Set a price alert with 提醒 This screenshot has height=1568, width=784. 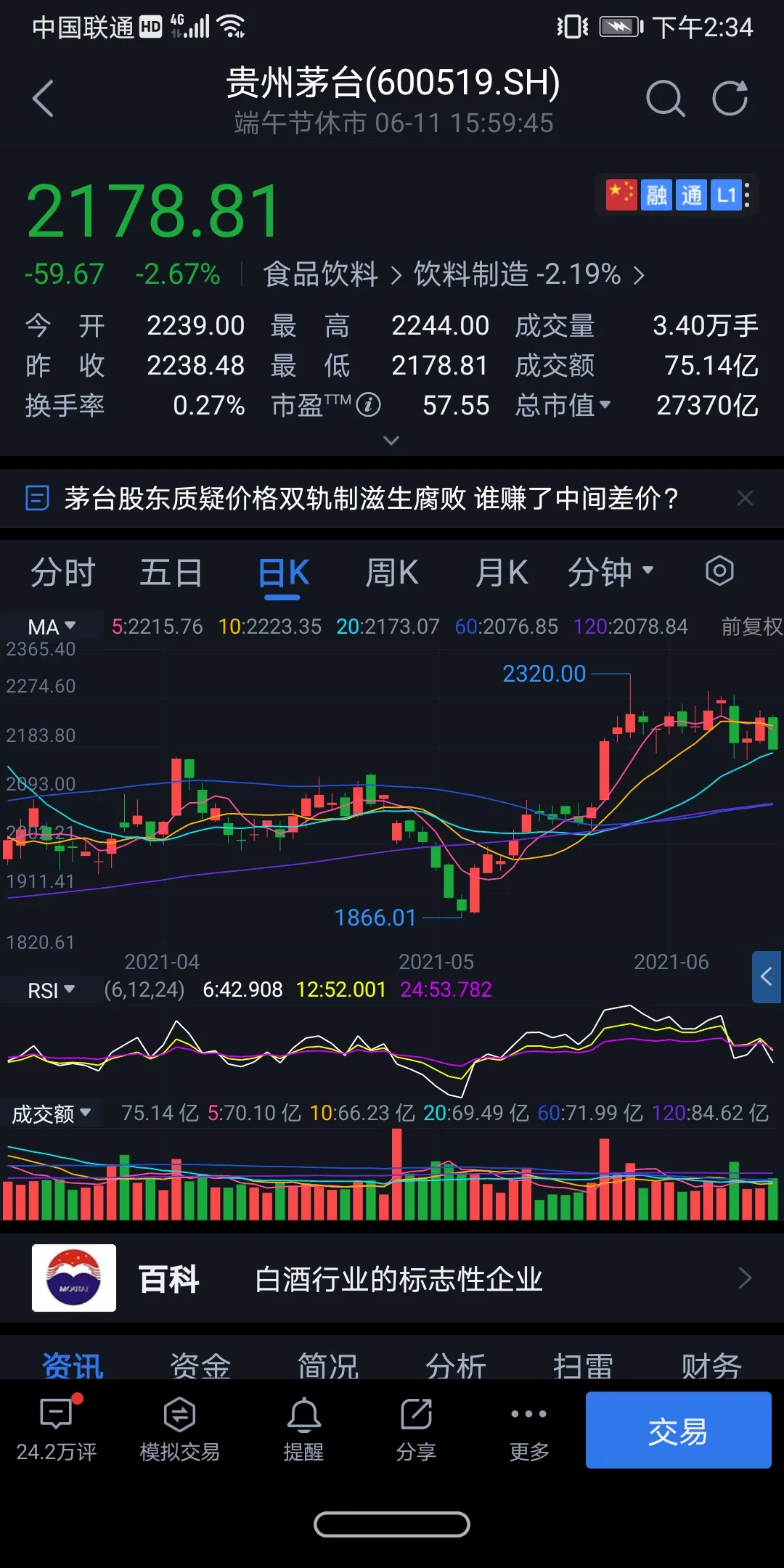click(303, 1429)
